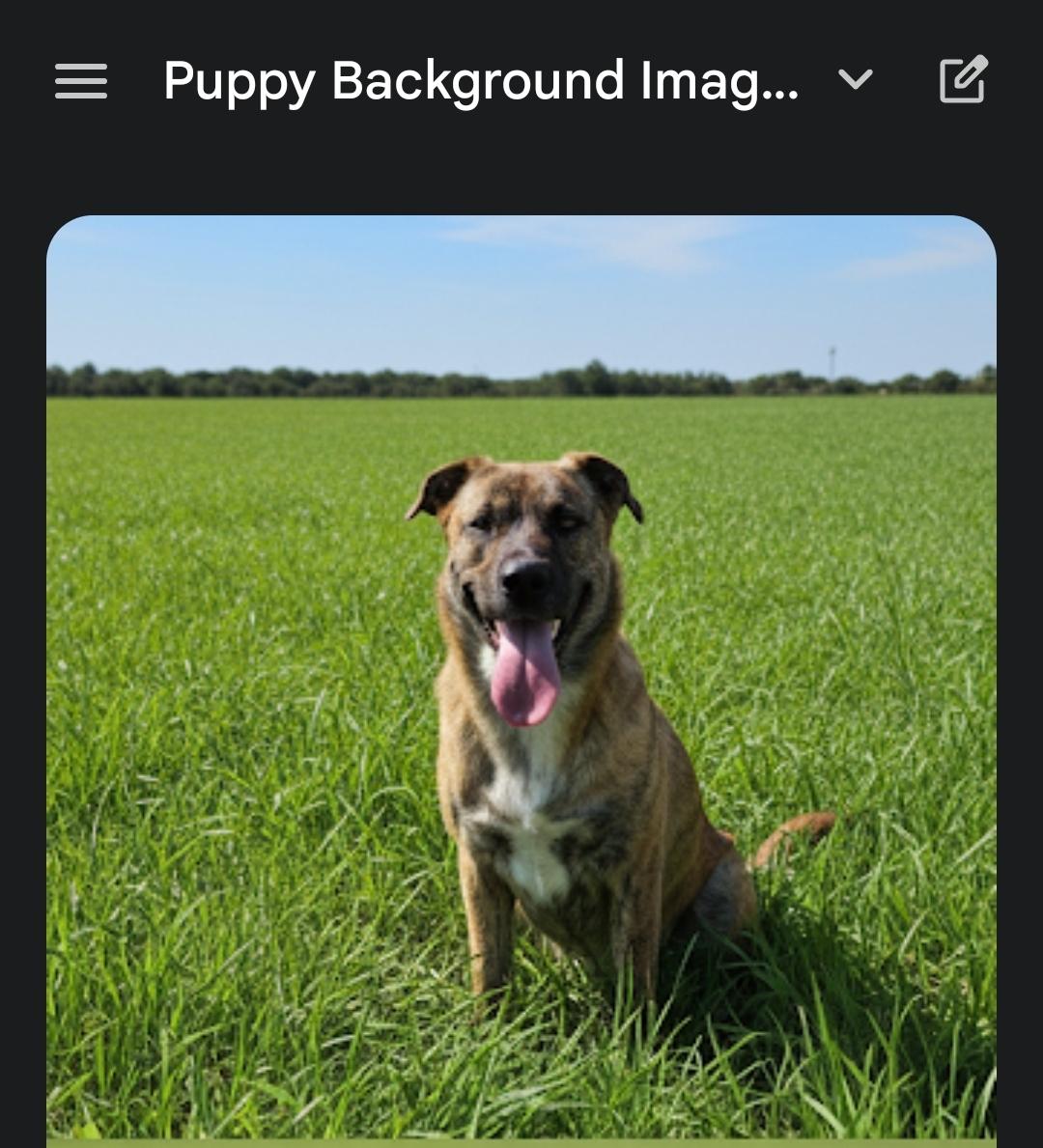The height and width of the screenshot is (1148, 1043).
Task: Open the dog photo in the chat
Action: (521, 676)
